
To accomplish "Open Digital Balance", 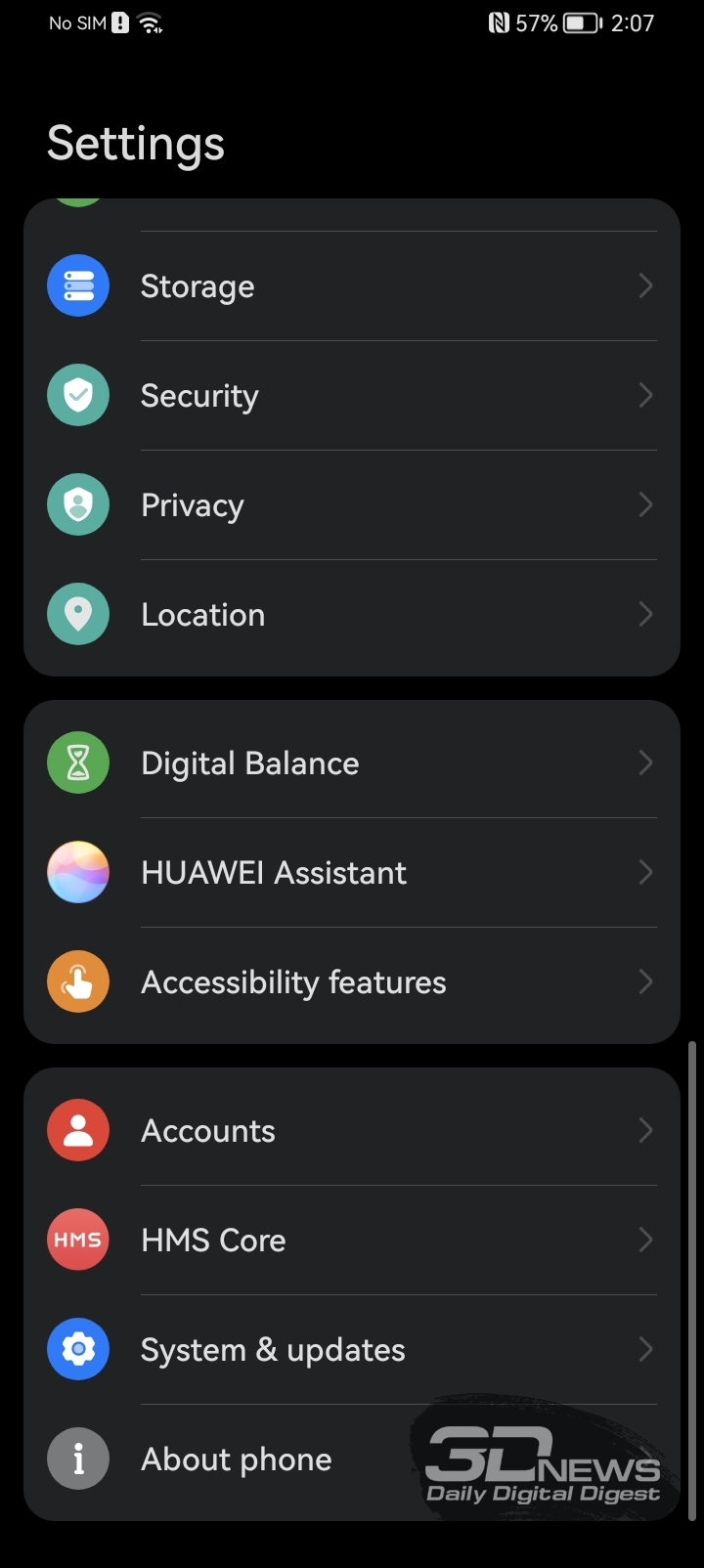I will 352,763.
